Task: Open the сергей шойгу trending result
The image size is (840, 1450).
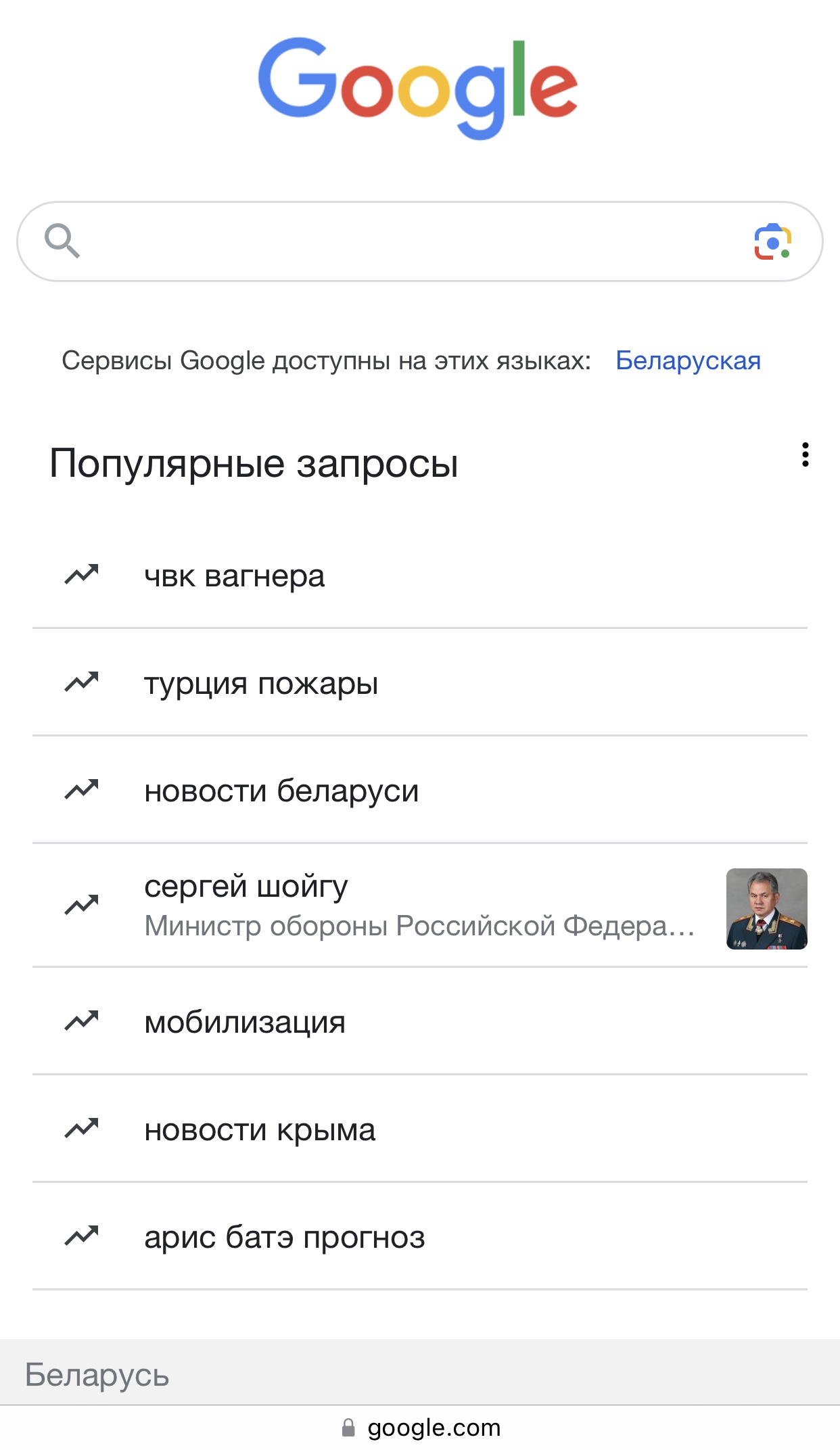Action: click(x=420, y=906)
